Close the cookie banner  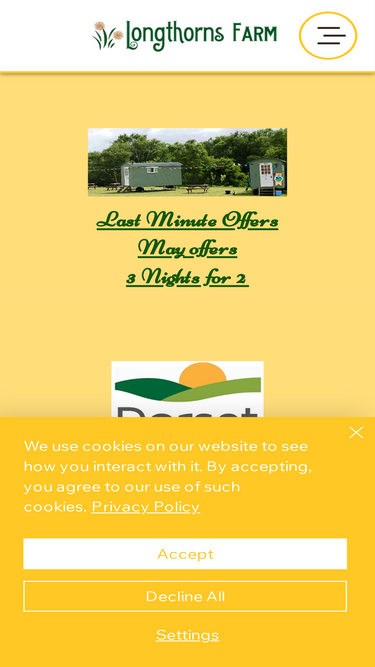pyautogui.click(x=356, y=433)
